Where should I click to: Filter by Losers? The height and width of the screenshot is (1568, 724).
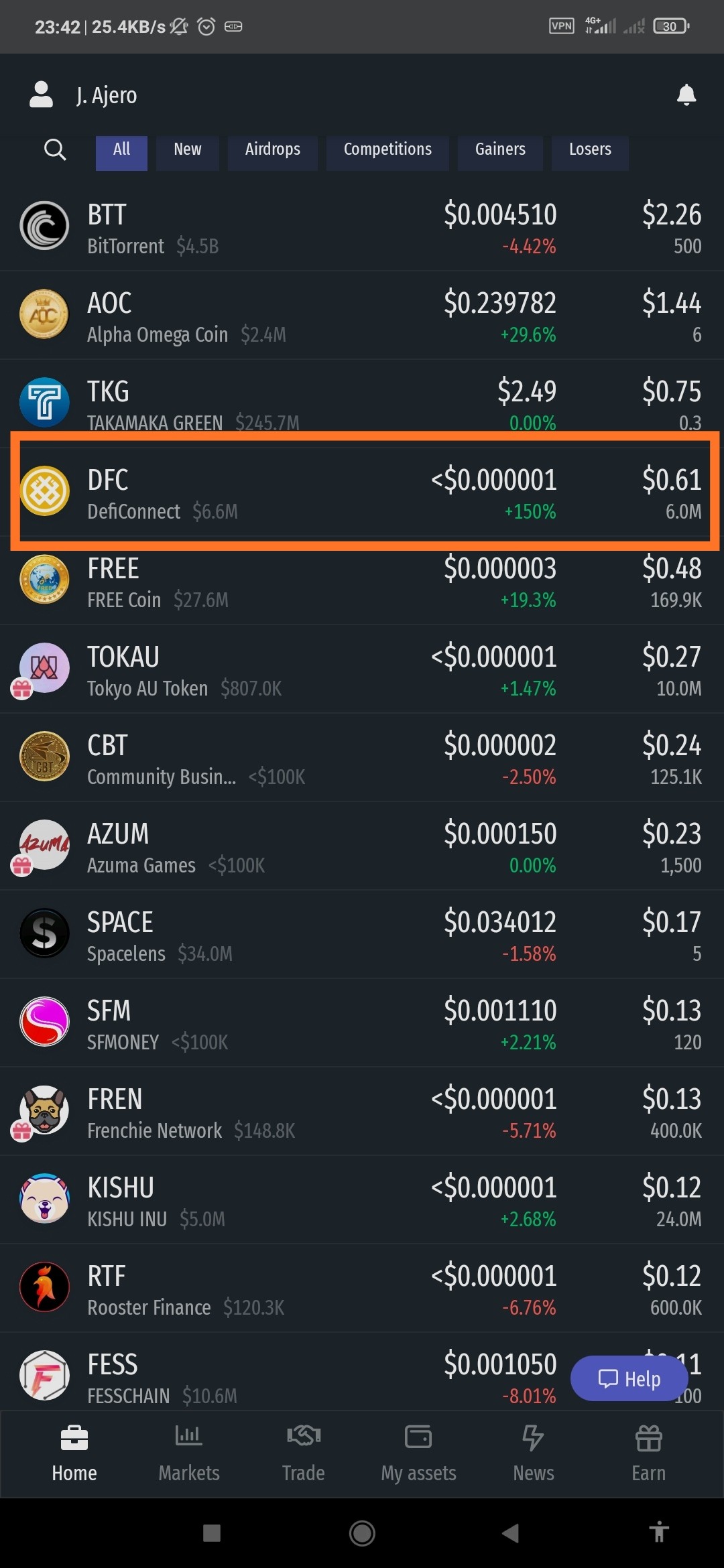590,150
